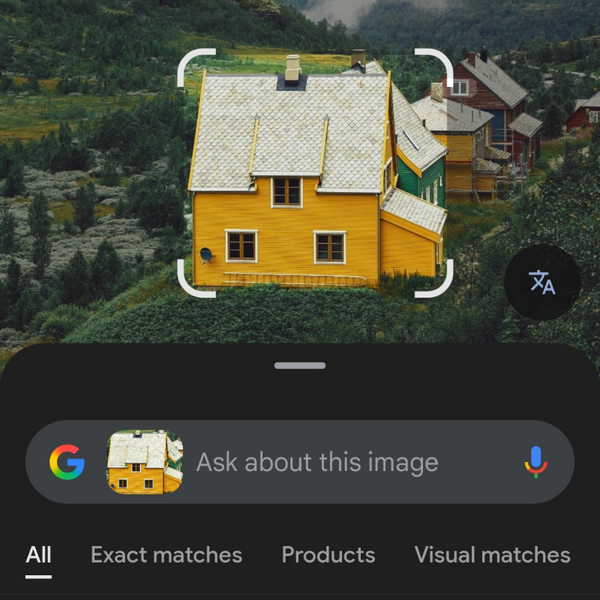Start voice search with the microphone
The image size is (600, 600).
click(536, 462)
